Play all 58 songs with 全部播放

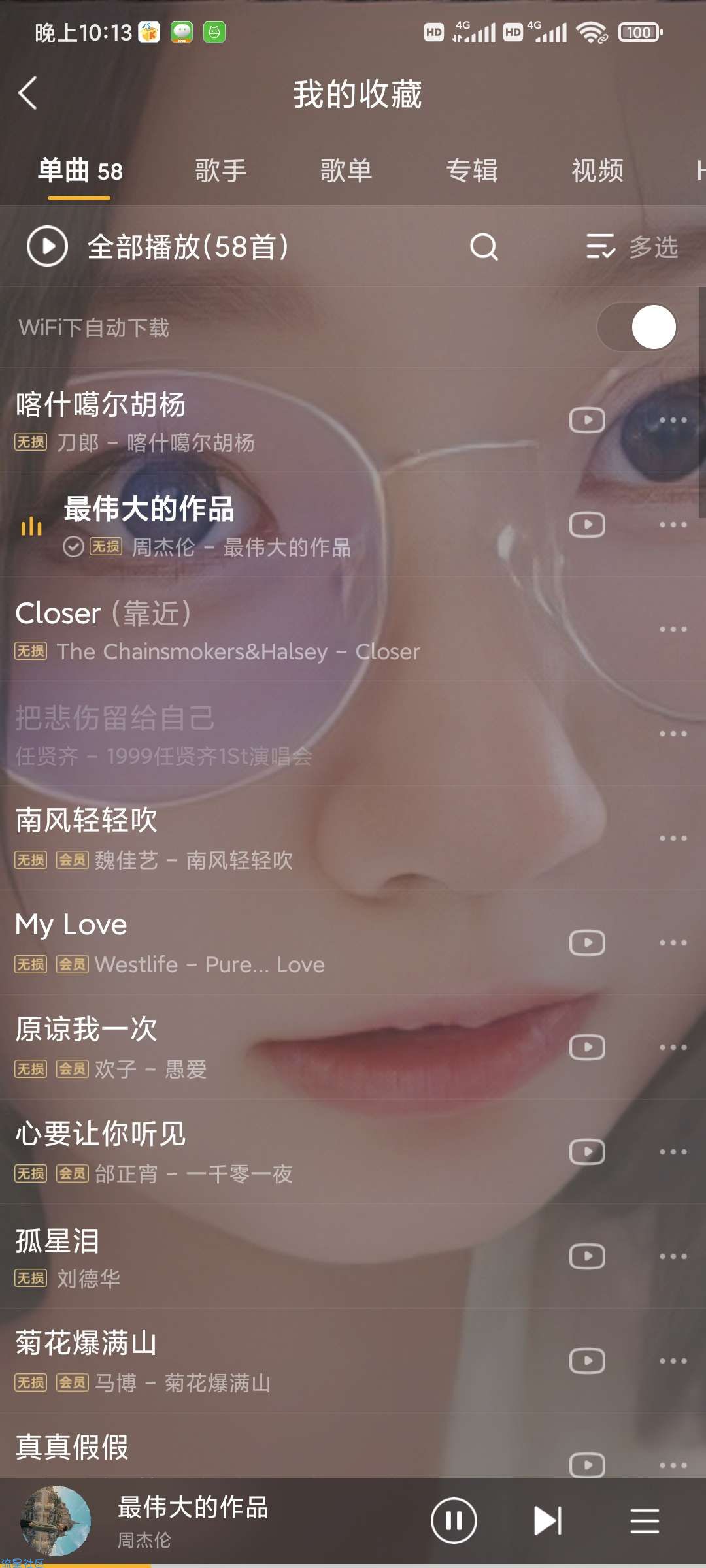point(157,247)
